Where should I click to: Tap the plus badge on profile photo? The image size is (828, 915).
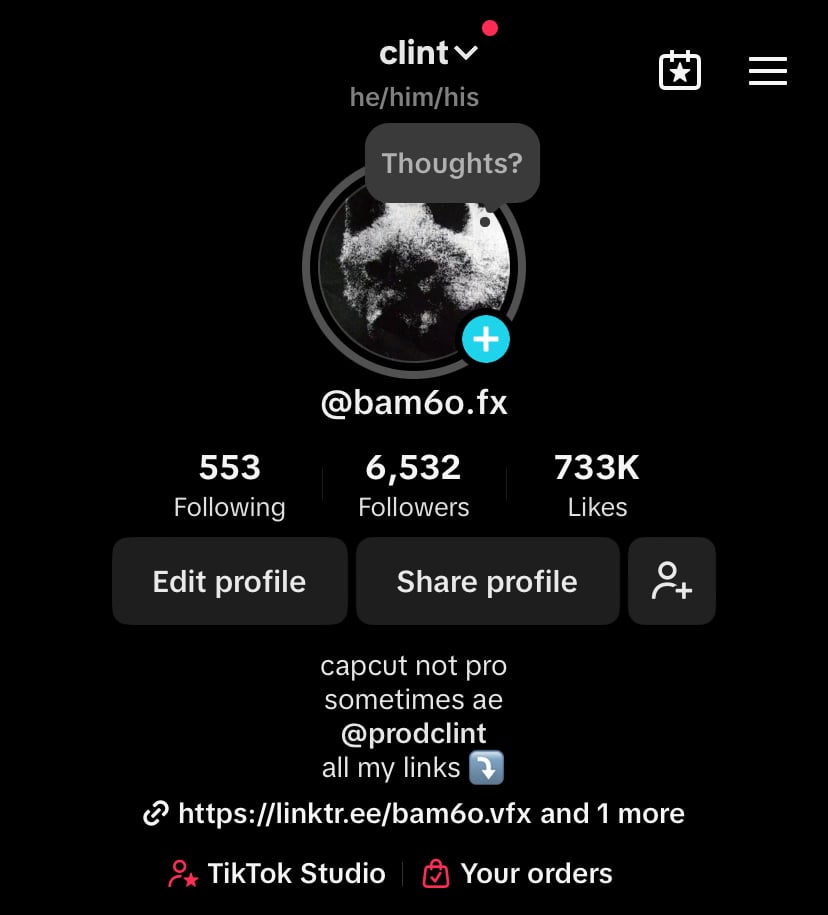(486, 340)
